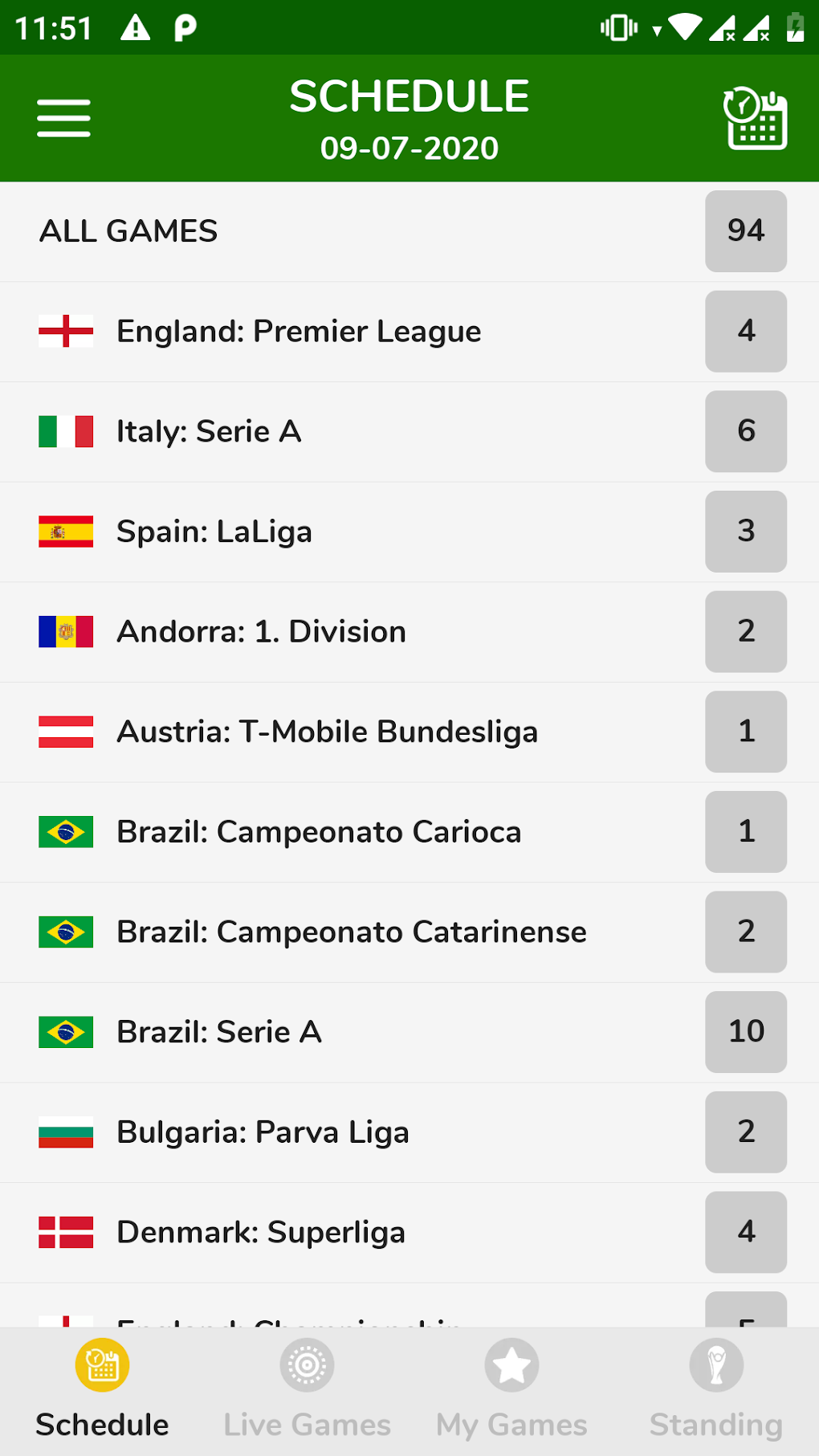Tap the Schedule calendar icon in bottom bar
This screenshot has width=819, height=1456.
tap(101, 1364)
